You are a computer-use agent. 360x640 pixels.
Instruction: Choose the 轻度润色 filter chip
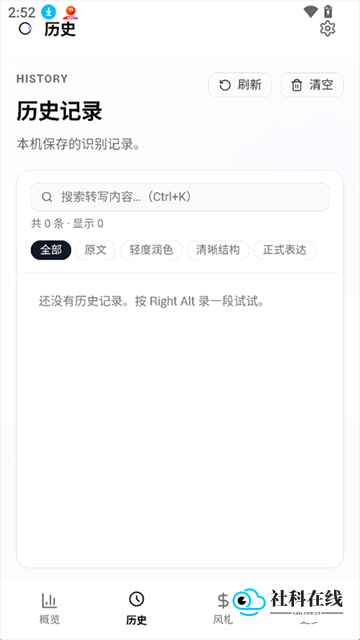[x=151, y=250]
